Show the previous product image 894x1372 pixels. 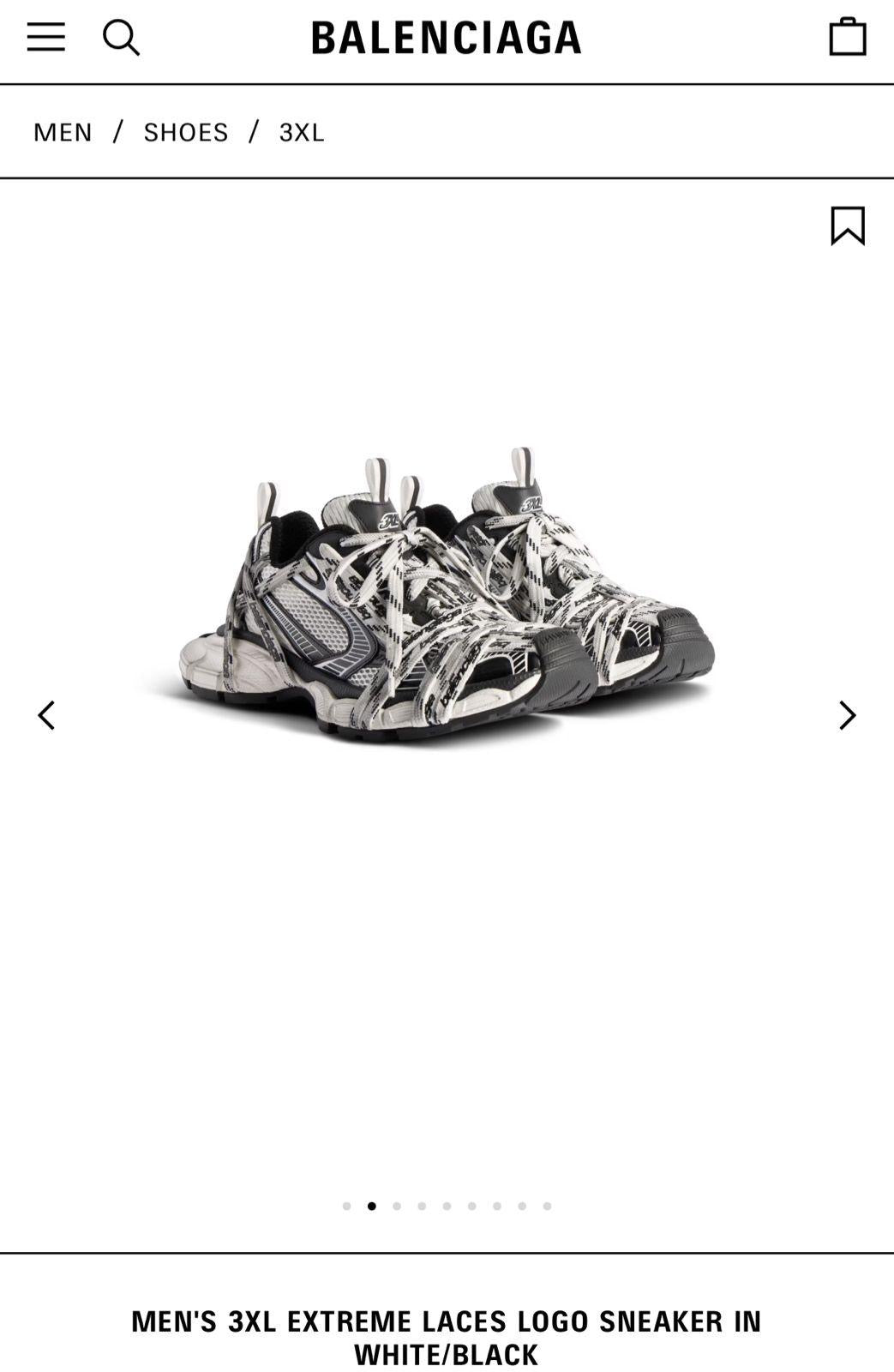click(x=46, y=714)
